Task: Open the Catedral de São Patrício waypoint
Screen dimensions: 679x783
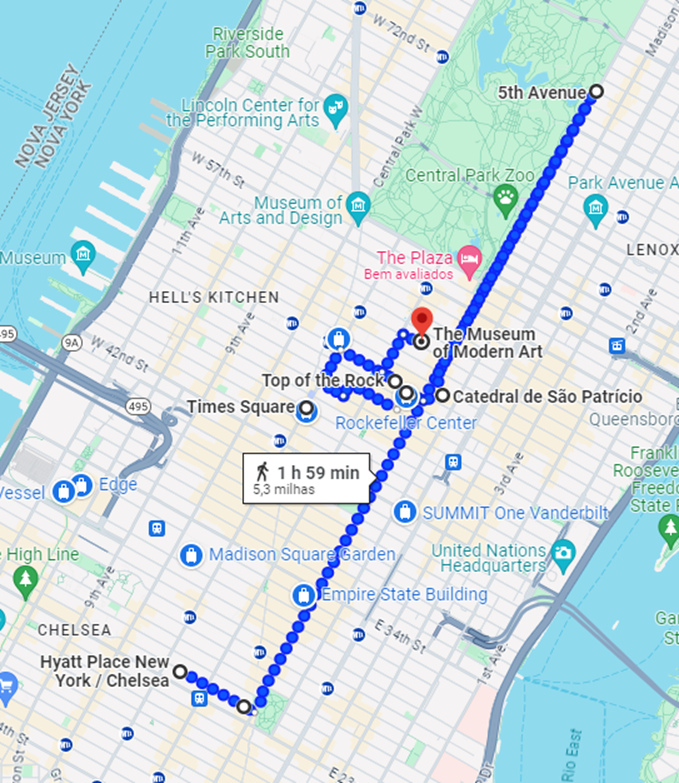Action: tap(441, 396)
